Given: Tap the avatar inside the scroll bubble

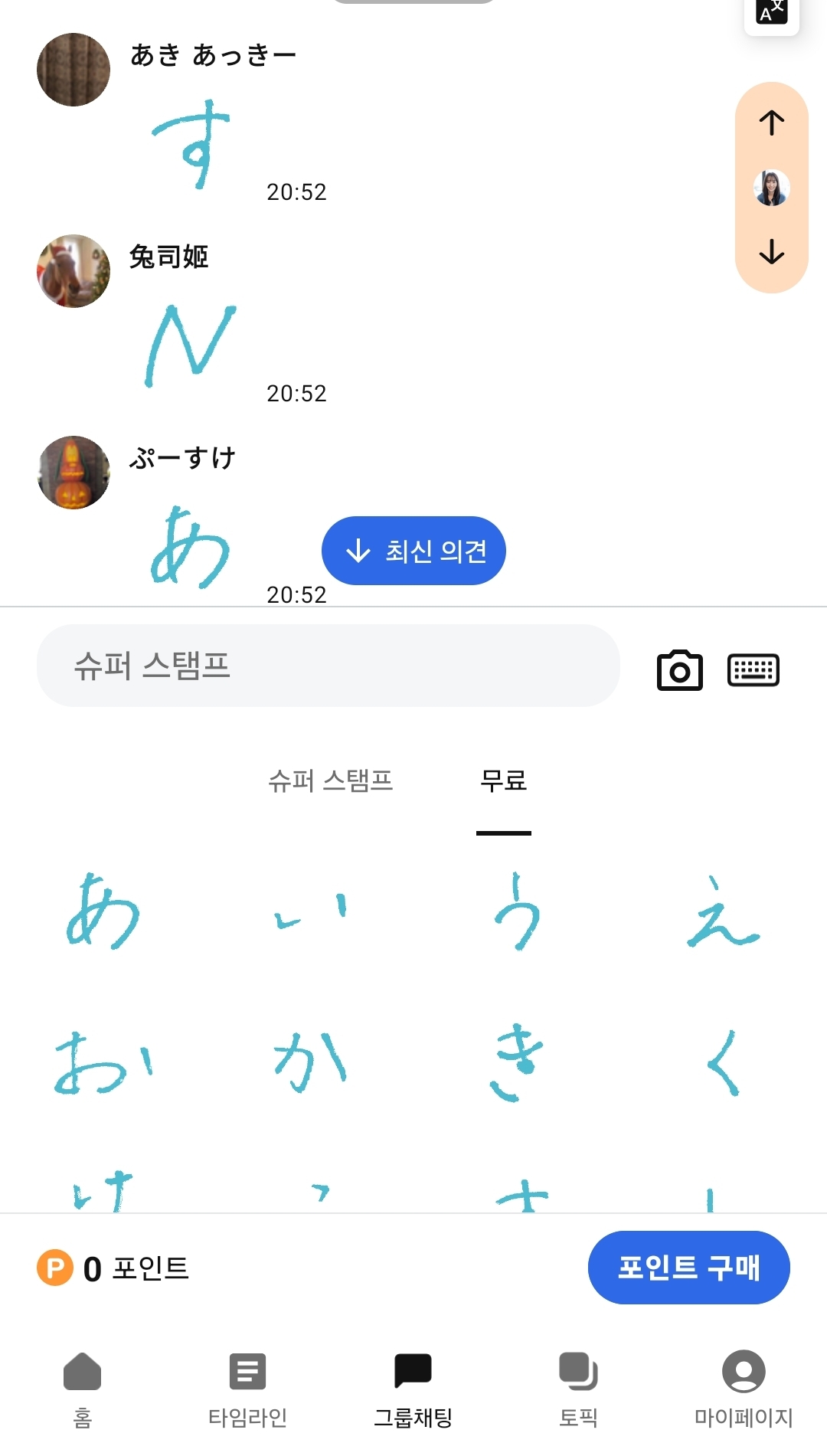Looking at the screenshot, I should point(773,185).
